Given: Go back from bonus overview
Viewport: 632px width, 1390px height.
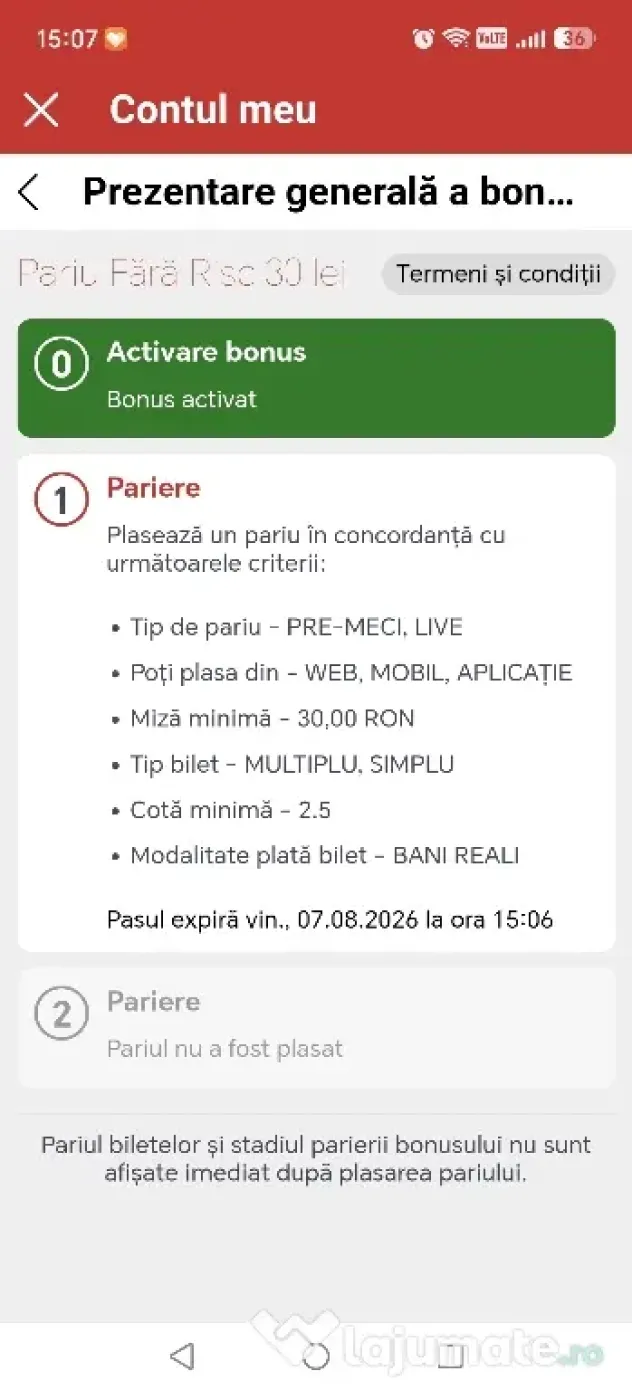Looking at the screenshot, I should point(29,192).
